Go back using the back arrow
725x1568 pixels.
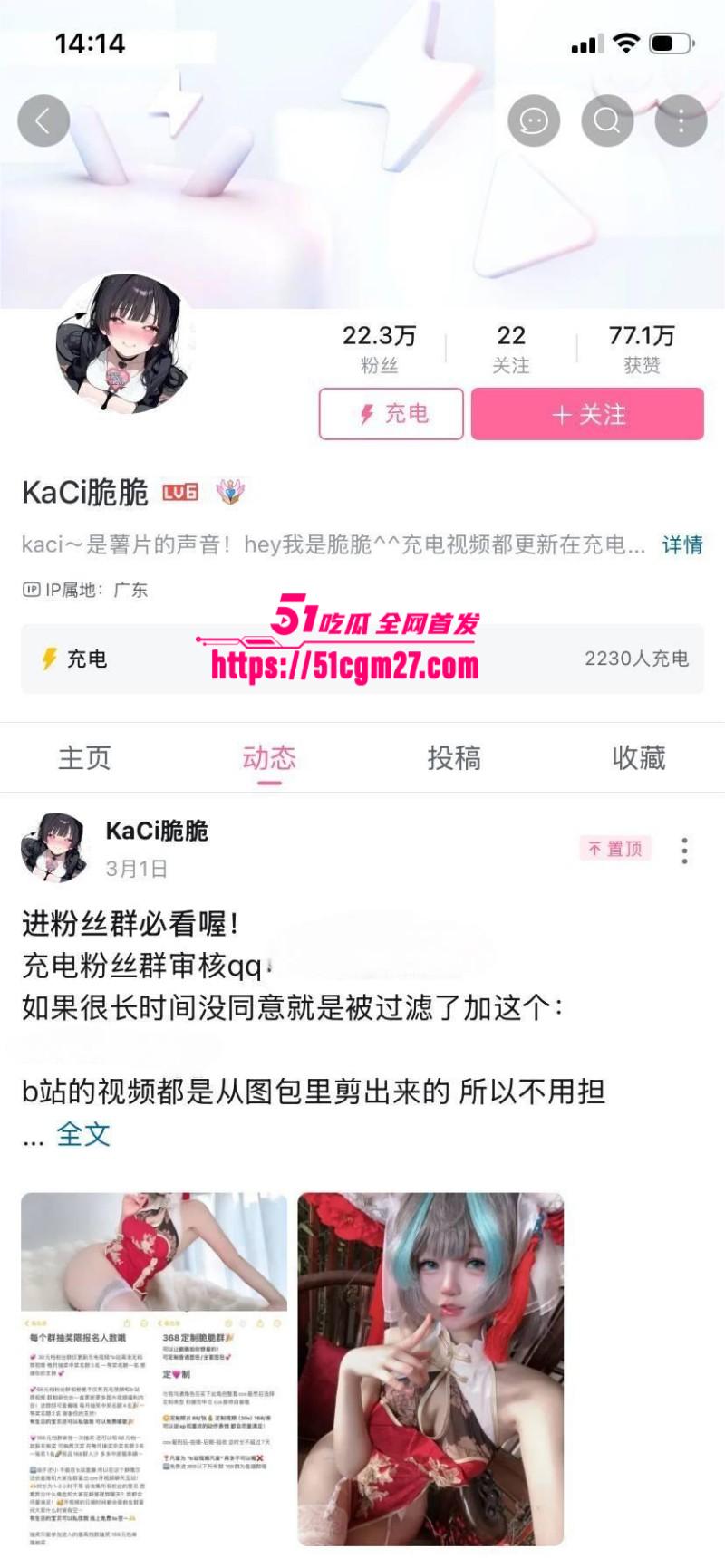coord(43,120)
